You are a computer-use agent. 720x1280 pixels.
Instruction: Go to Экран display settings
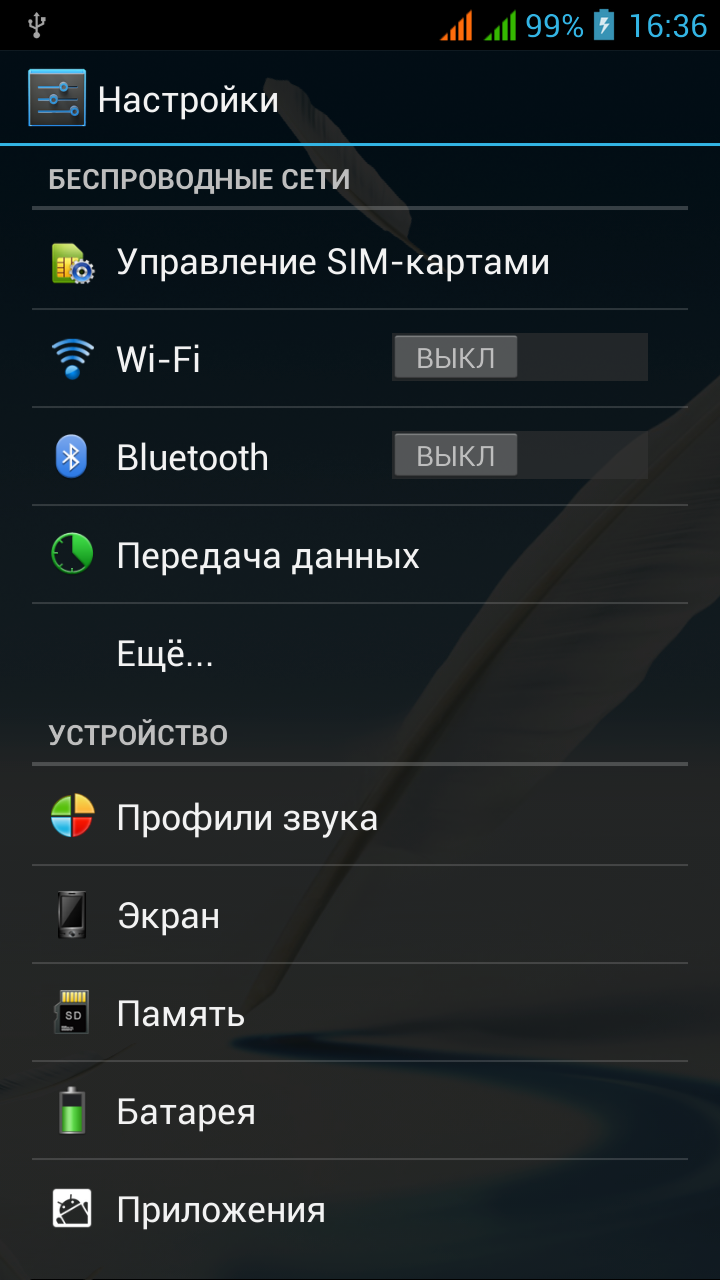168,916
